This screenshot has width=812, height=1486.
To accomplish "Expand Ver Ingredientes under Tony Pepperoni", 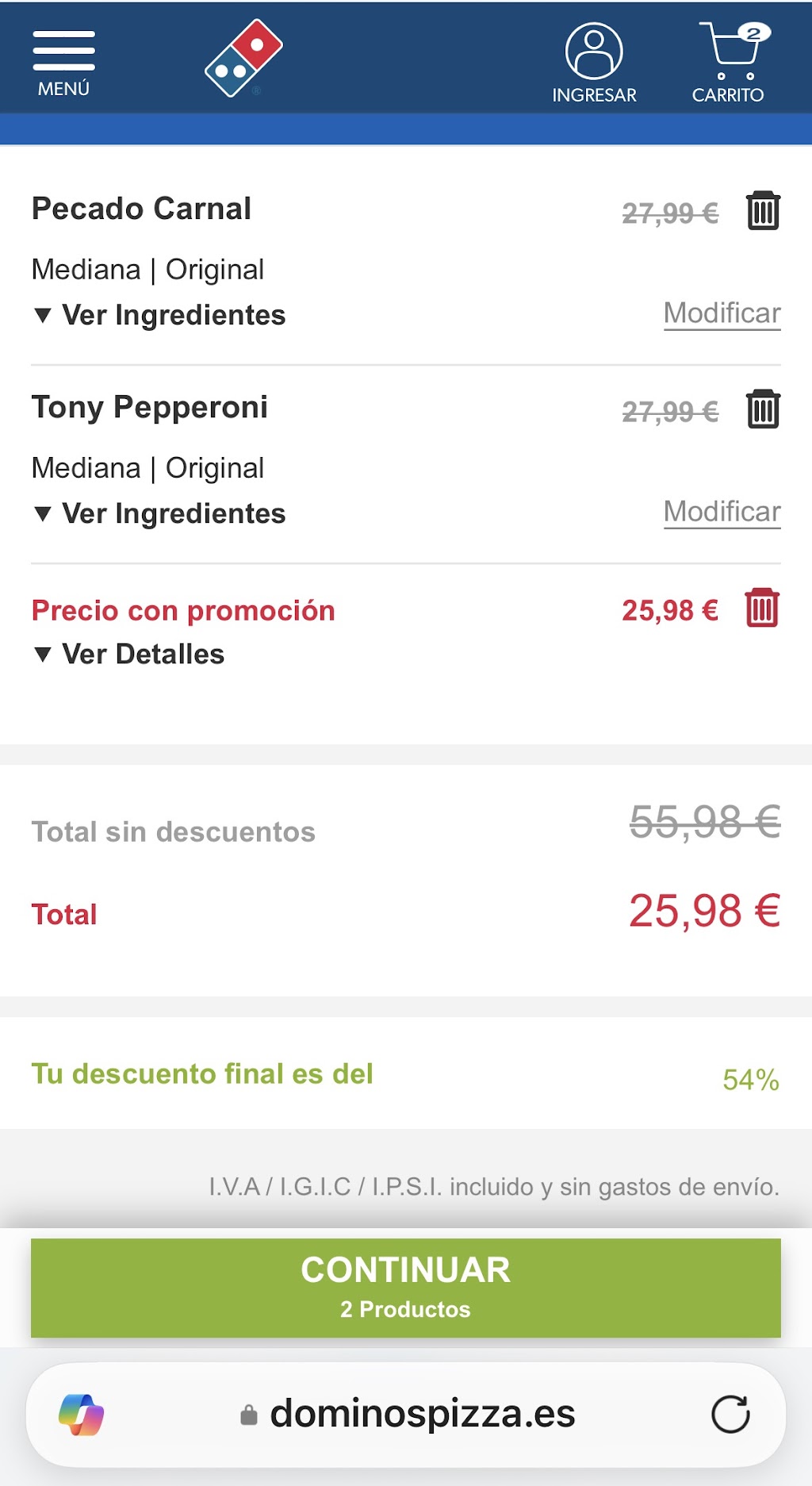I will pos(159,513).
